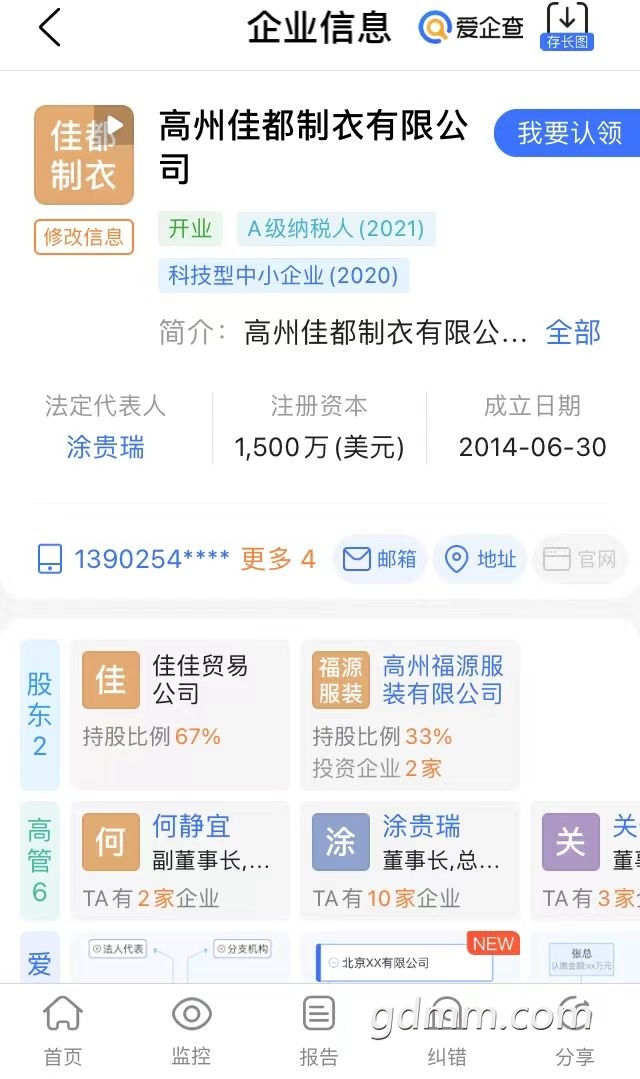Open the 邮箱 email chip
This screenshot has width=640, height=1079.
pyautogui.click(x=380, y=559)
